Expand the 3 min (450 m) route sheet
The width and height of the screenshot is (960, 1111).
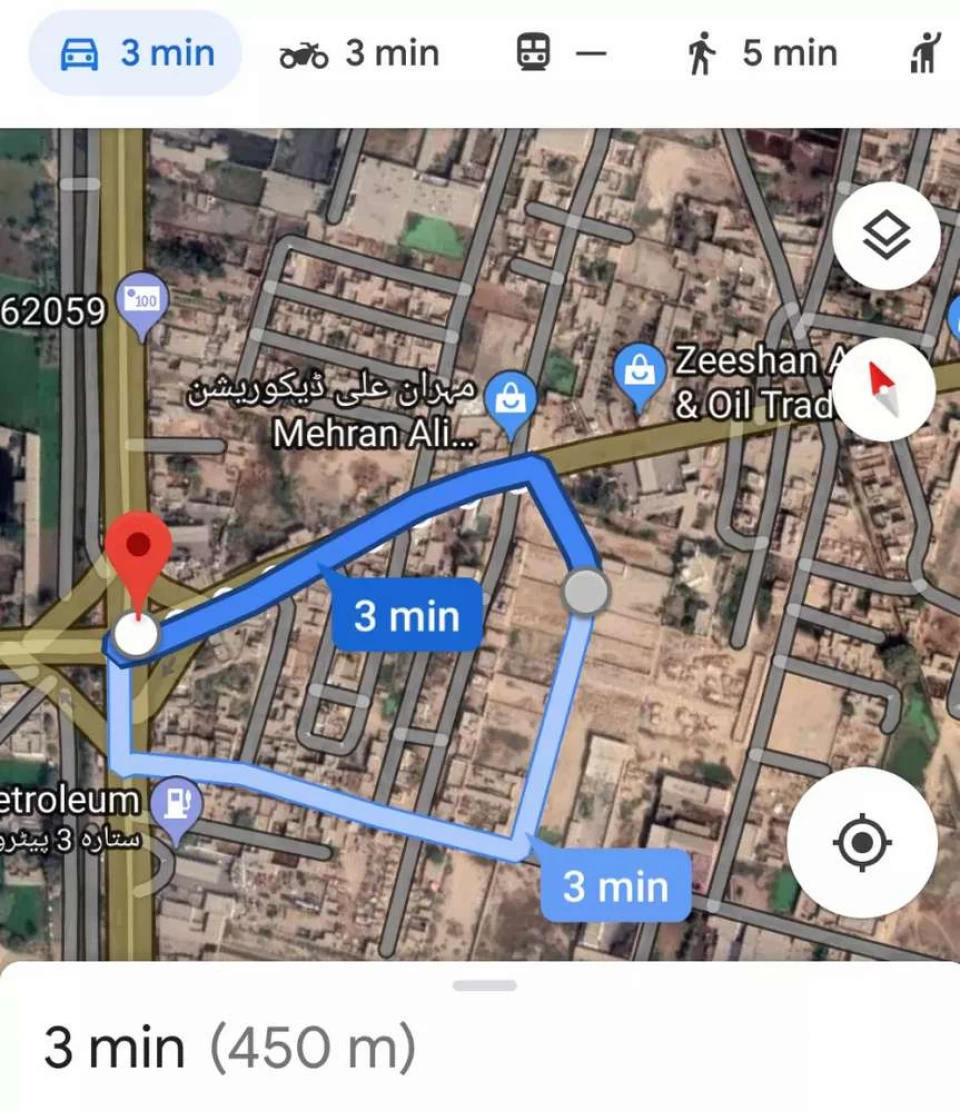tap(484, 985)
